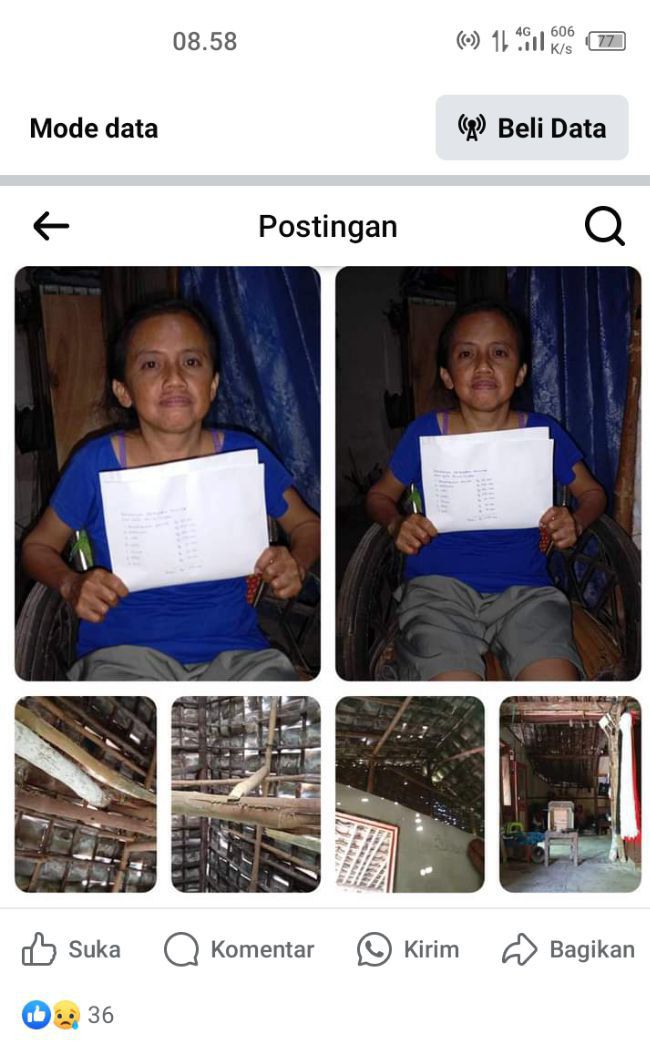Open the second large photo of the woman
This screenshot has width=650, height=1043.
[x=488, y=473]
